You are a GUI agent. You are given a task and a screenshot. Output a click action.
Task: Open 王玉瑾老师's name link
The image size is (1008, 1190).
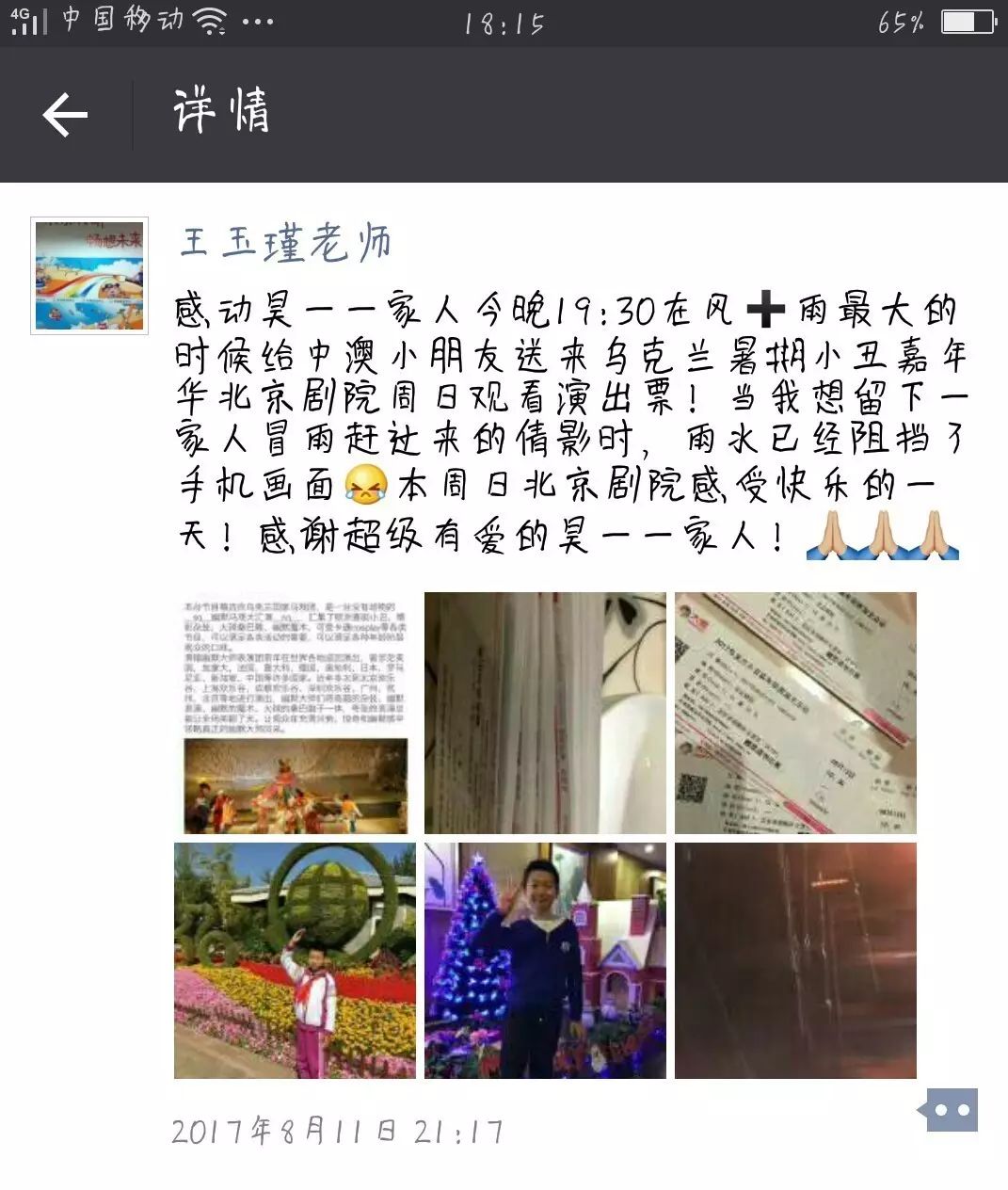[285, 243]
